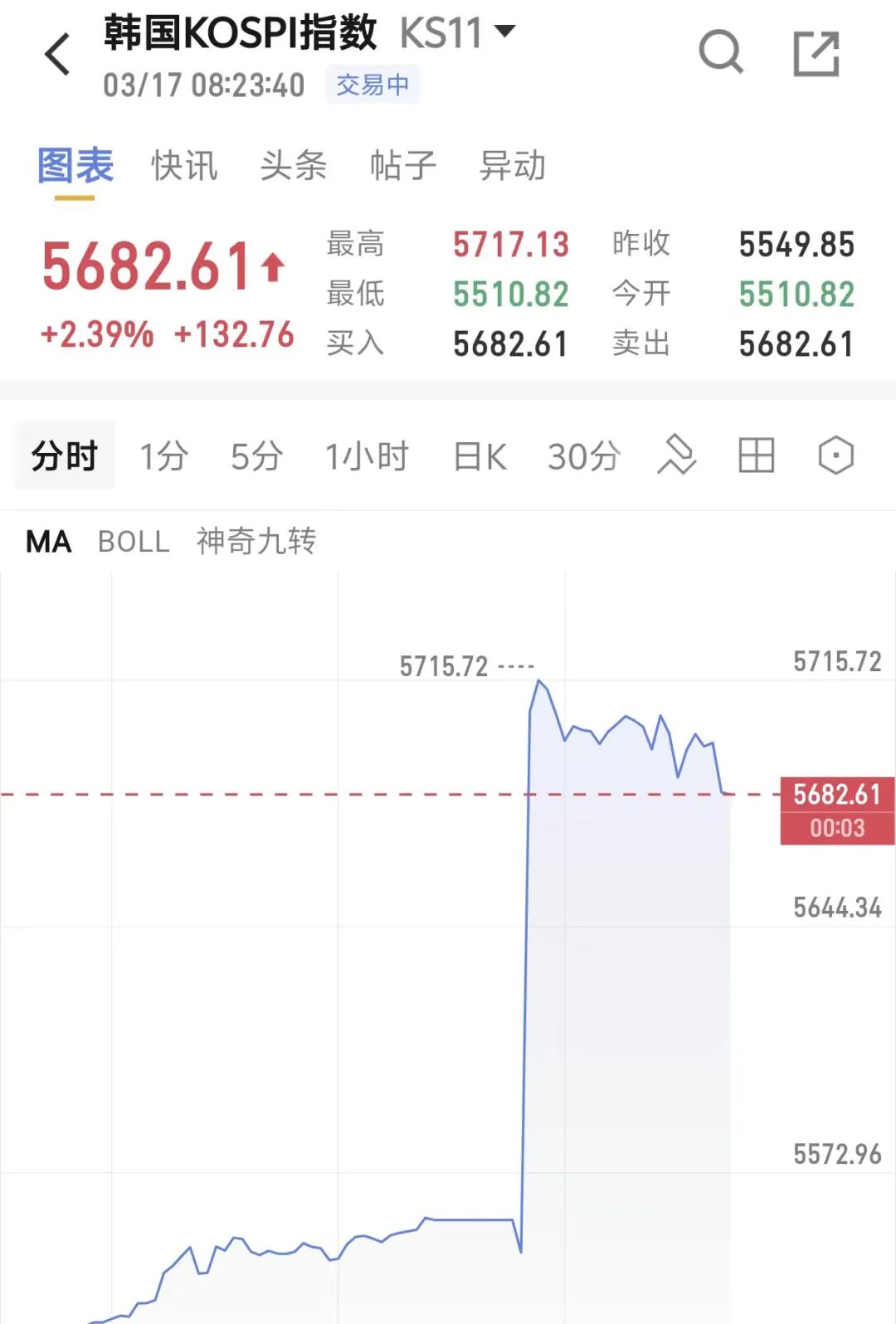The height and width of the screenshot is (1324, 896).
Task: Share this KOSPI index page
Action: coord(816,54)
